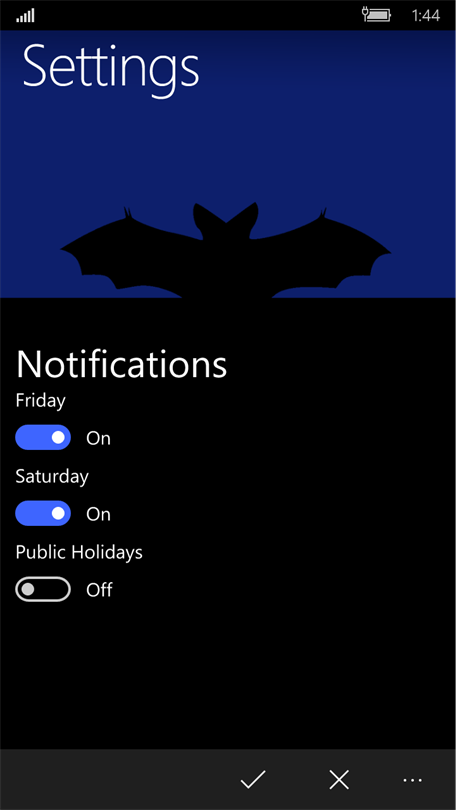Disable the Saturday notifications switch
The height and width of the screenshot is (810, 456).
[43, 513]
